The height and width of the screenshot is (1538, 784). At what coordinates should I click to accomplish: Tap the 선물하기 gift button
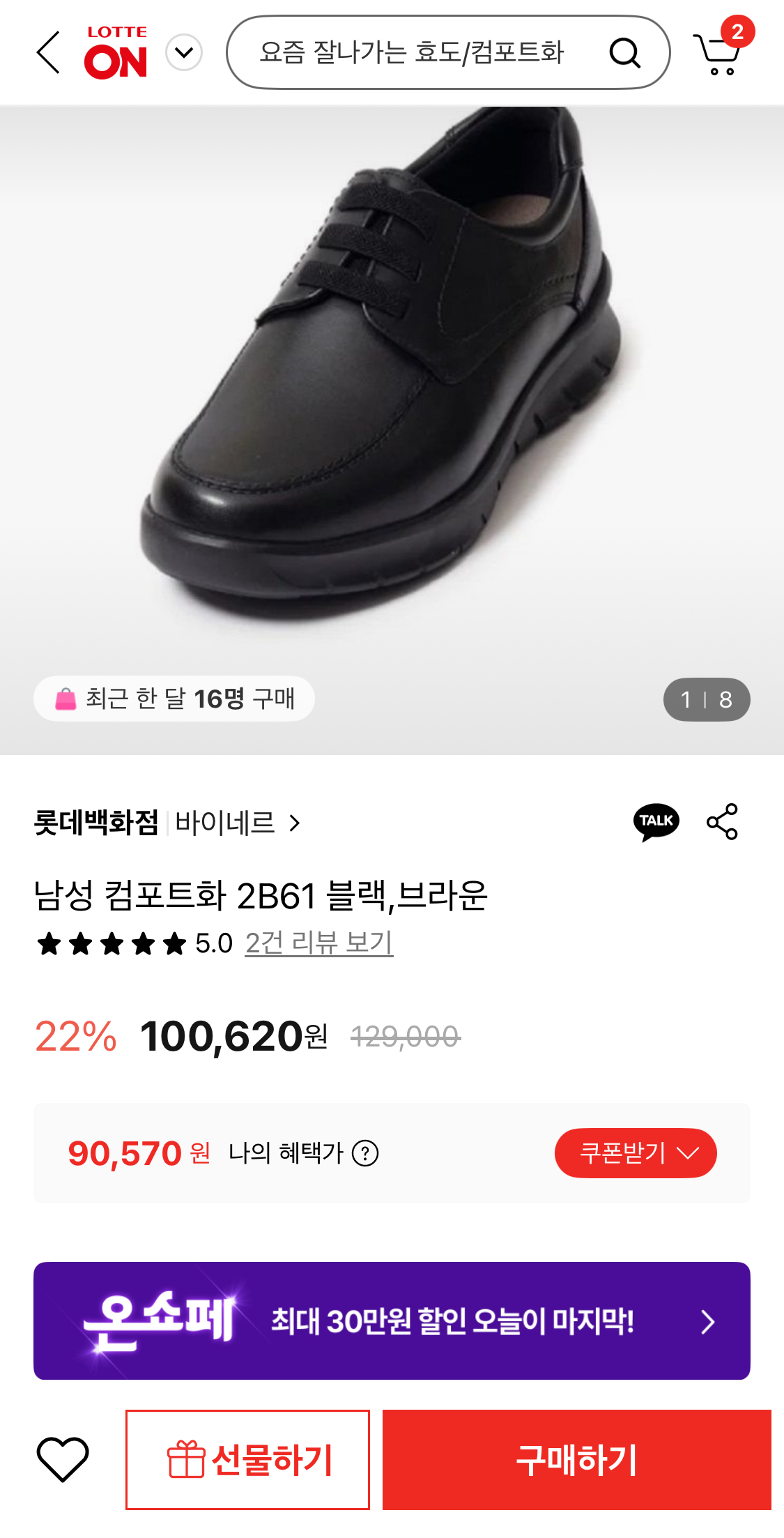tap(247, 1460)
